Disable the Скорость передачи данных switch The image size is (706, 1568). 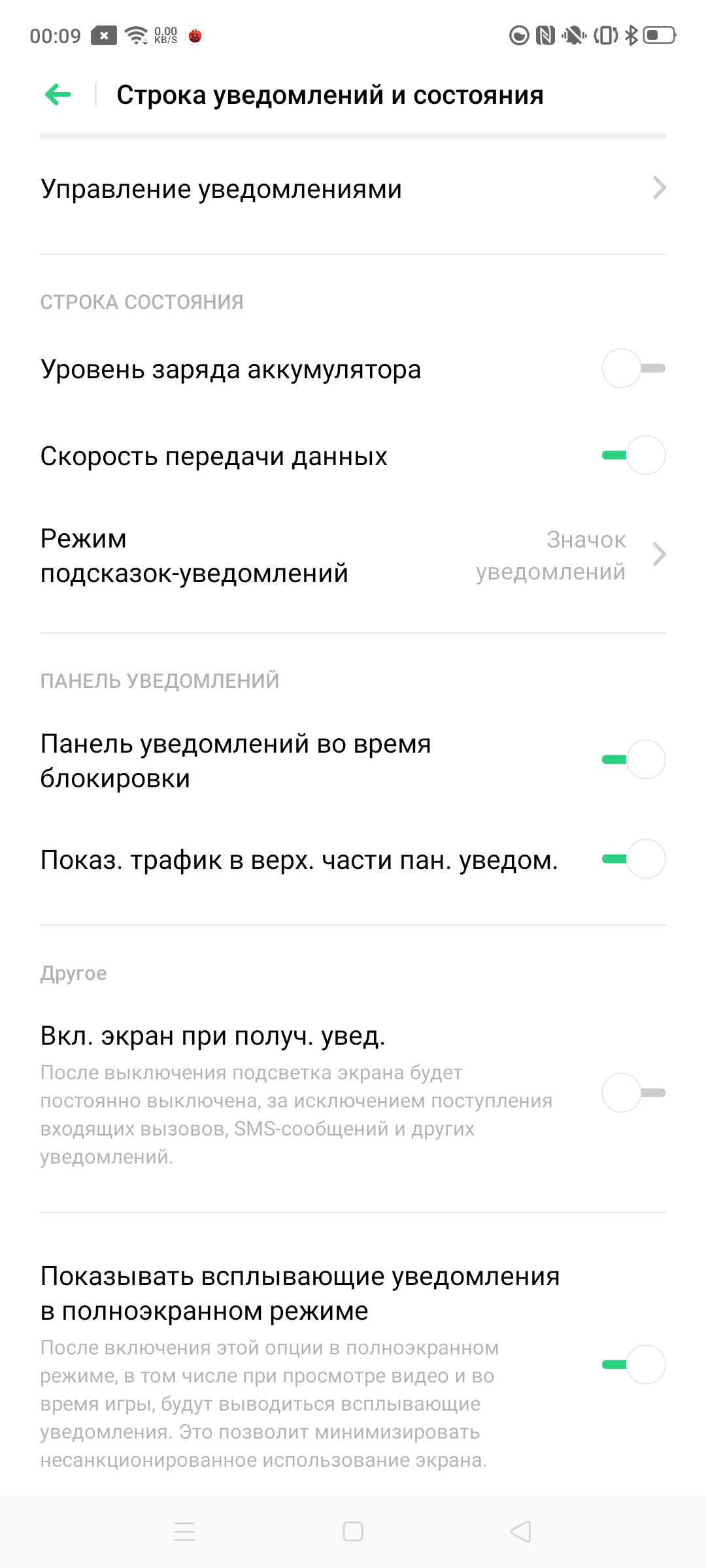[633, 457]
